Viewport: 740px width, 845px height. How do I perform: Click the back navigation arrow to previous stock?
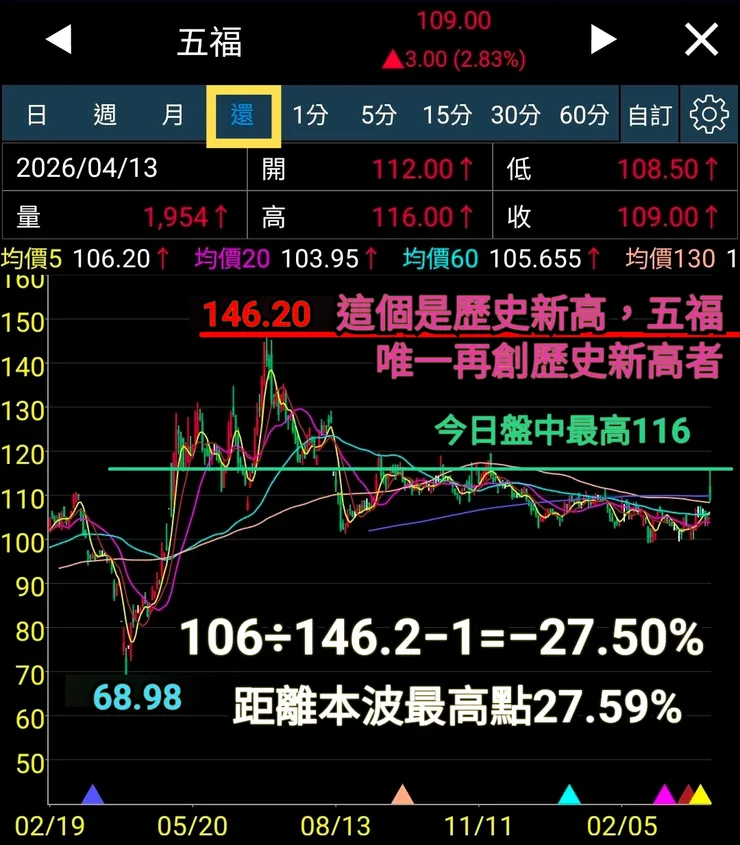pyautogui.click(x=57, y=40)
